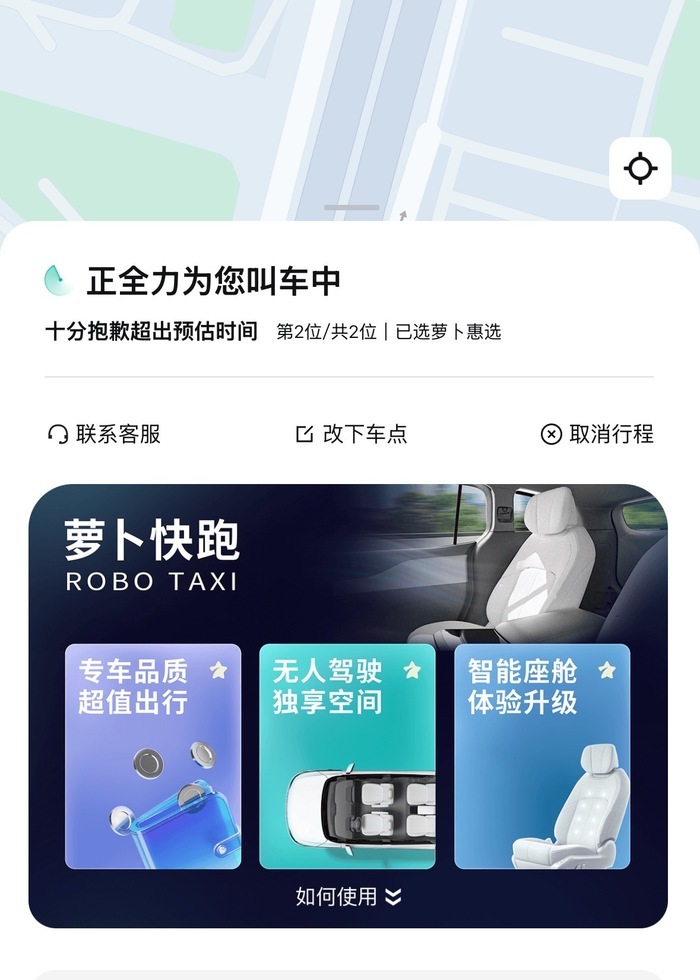The height and width of the screenshot is (980, 700).
Task: Open the 无人驾驶 独享空间 card
Action: click(x=347, y=756)
